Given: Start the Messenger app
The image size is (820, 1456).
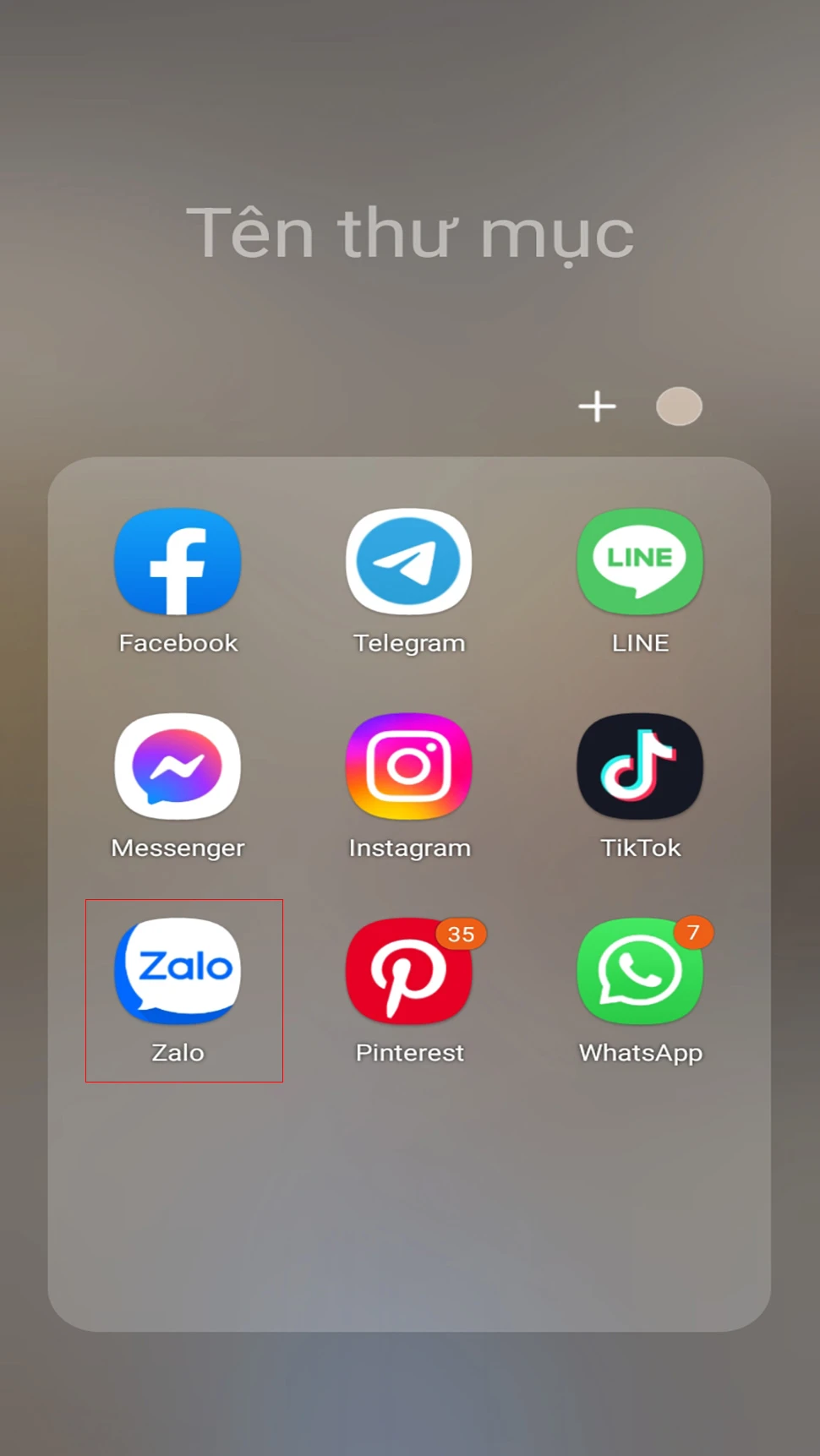Looking at the screenshot, I should pyautogui.click(x=178, y=767).
